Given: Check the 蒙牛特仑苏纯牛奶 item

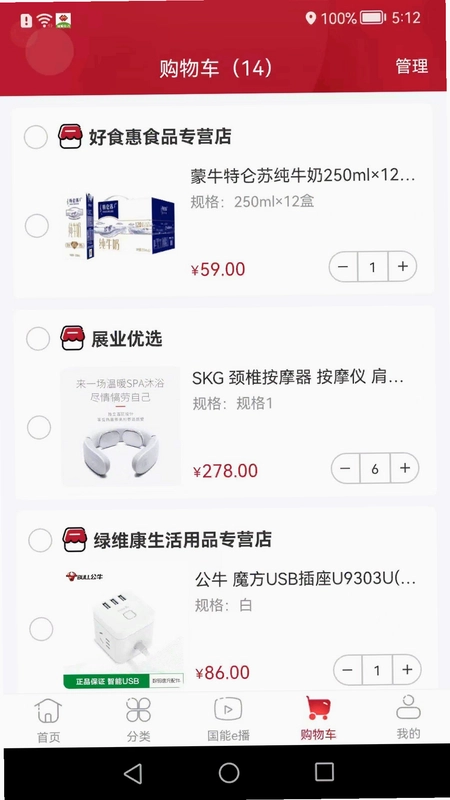Looking at the screenshot, I should coord(37,226).
